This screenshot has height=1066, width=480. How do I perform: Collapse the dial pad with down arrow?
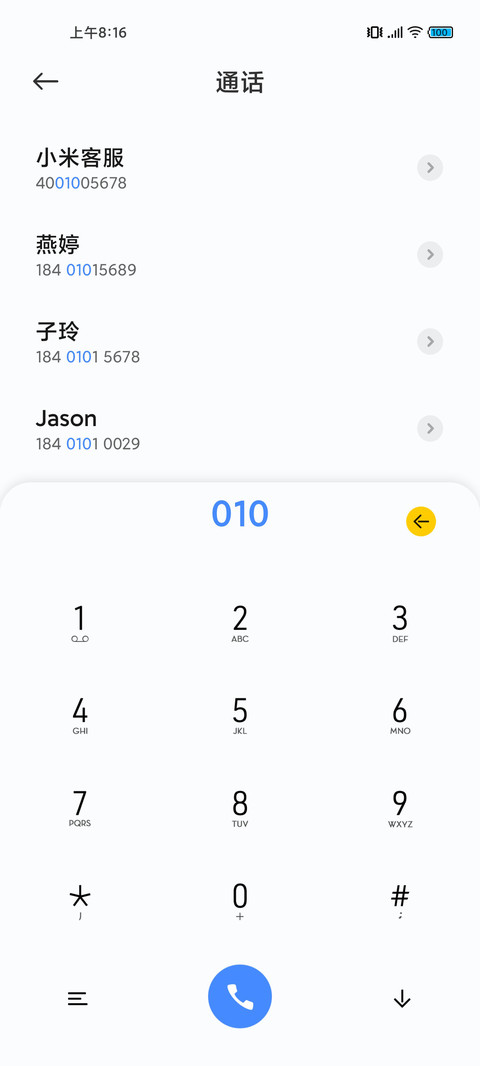402,998
